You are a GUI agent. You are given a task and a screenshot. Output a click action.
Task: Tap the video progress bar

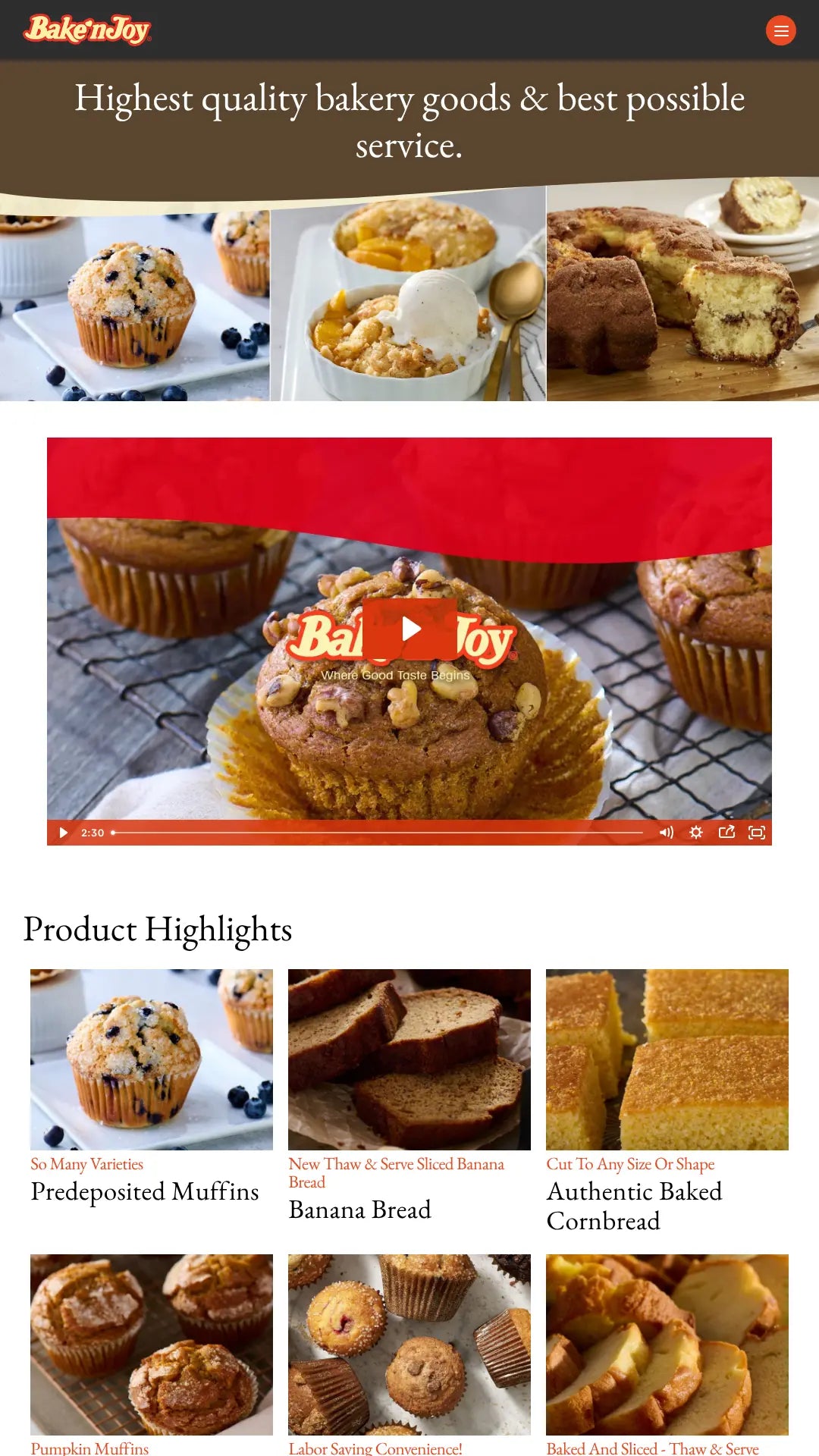tap(379, 833)
